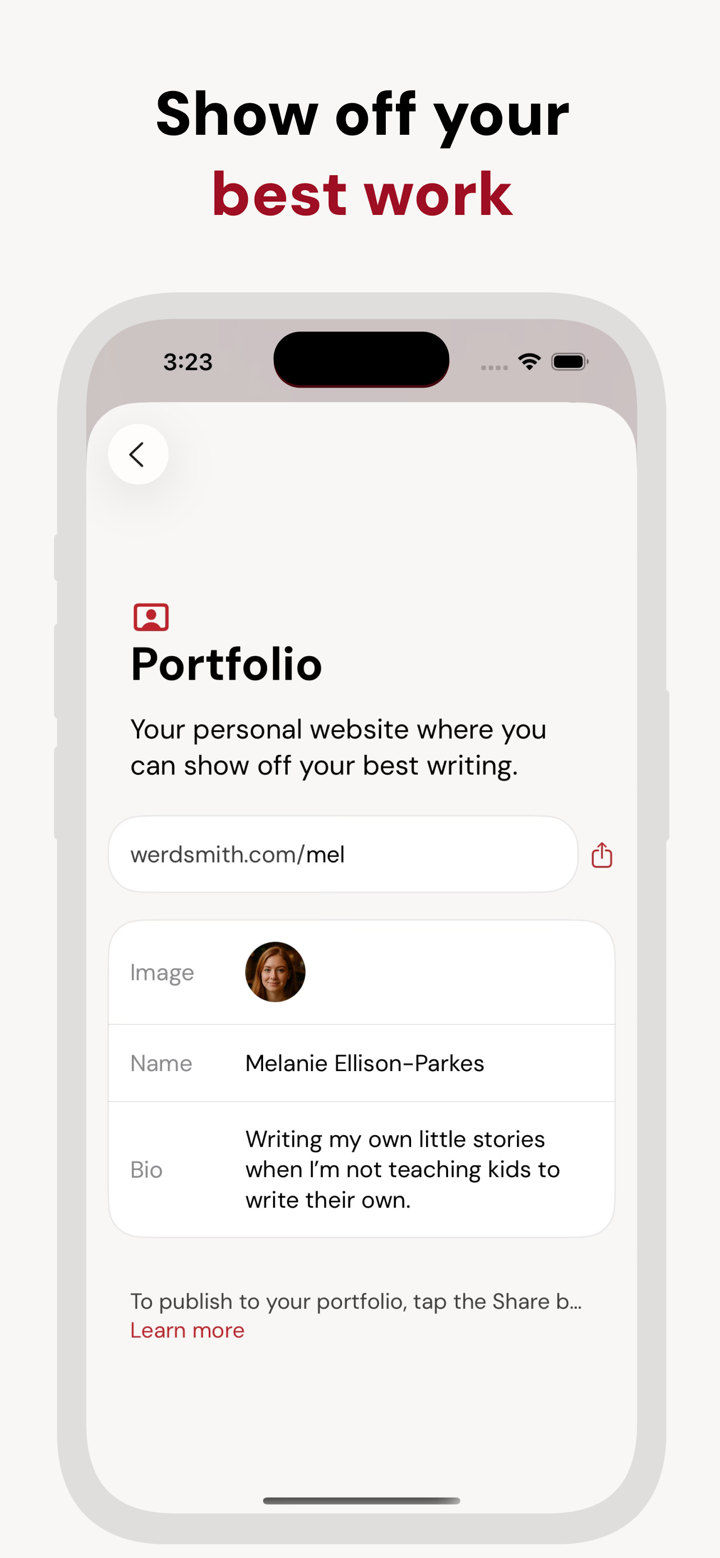Click the Name row labeled Melanie Ellison-Parkes
The image size is (720, 1558).
tap(364, 1063)
